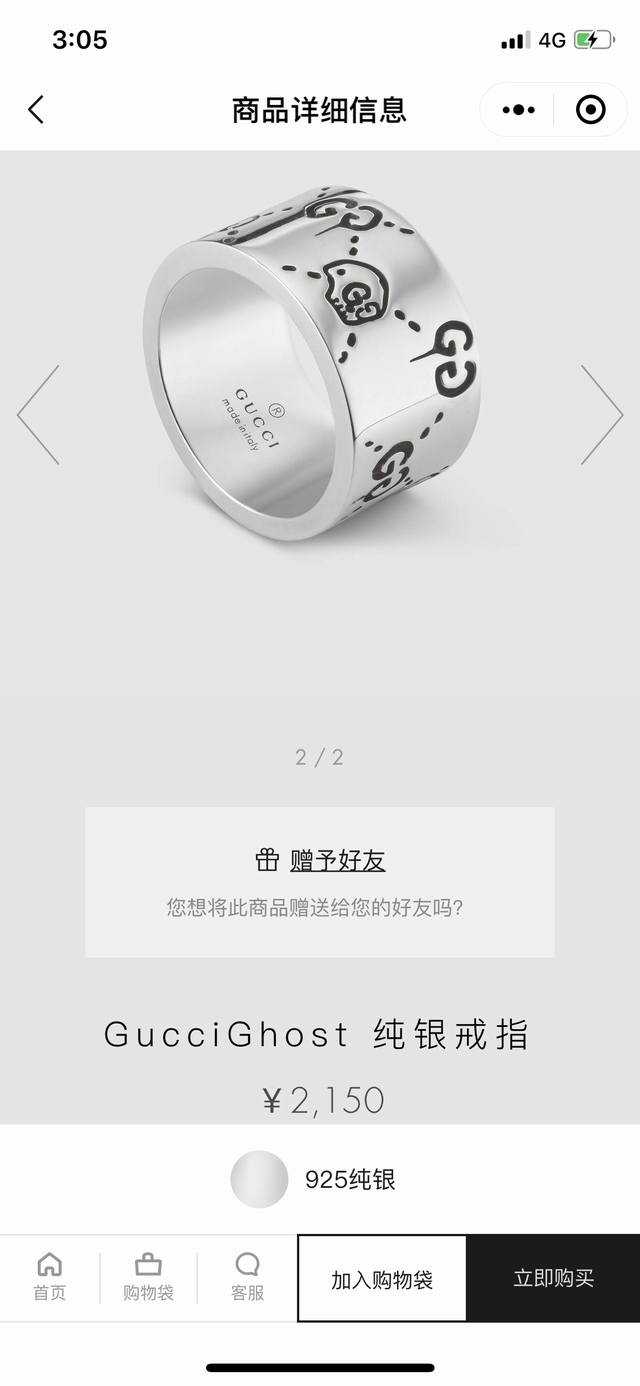The image size is (640, 1386).
Task: Go back from product details page
Action: point(37,110)
